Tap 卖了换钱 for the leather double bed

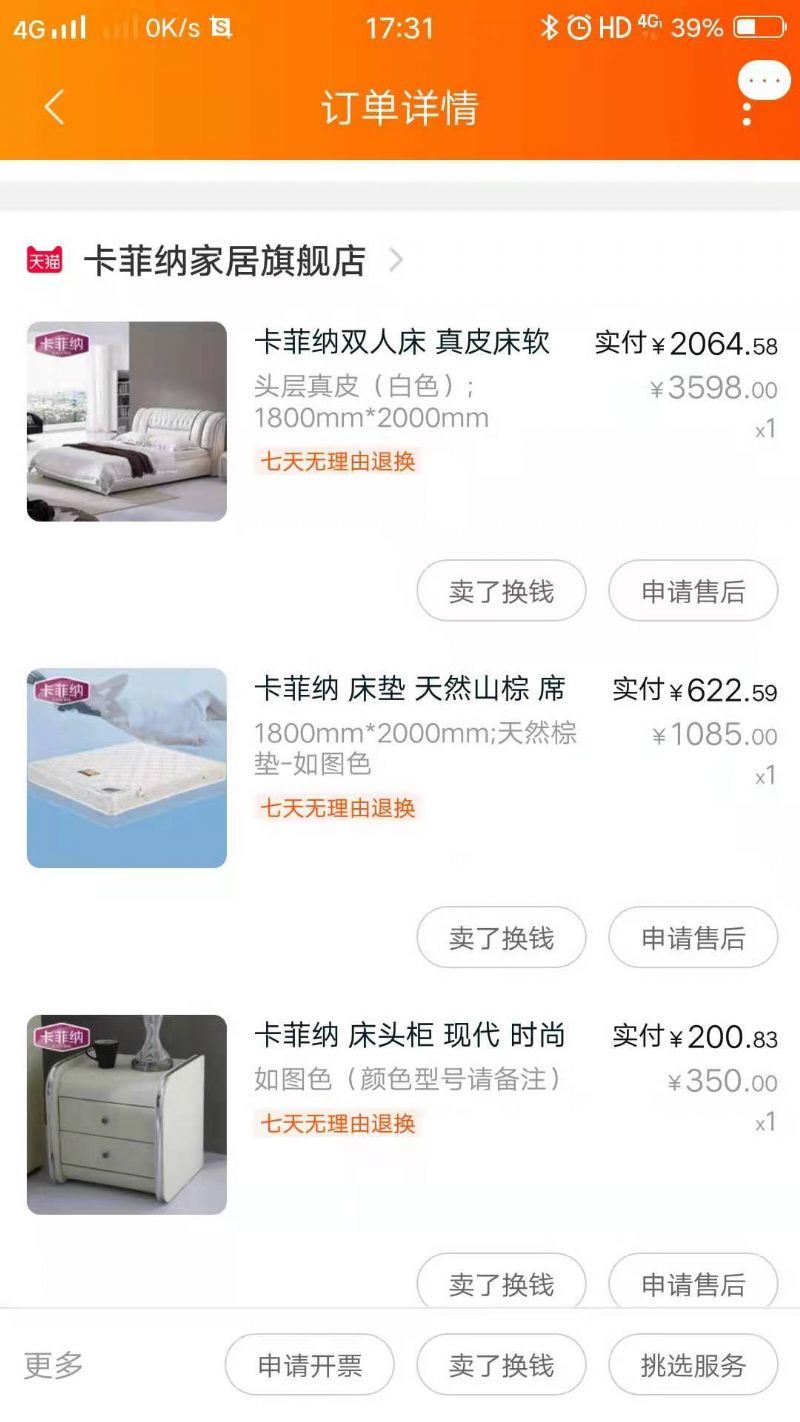501,591
